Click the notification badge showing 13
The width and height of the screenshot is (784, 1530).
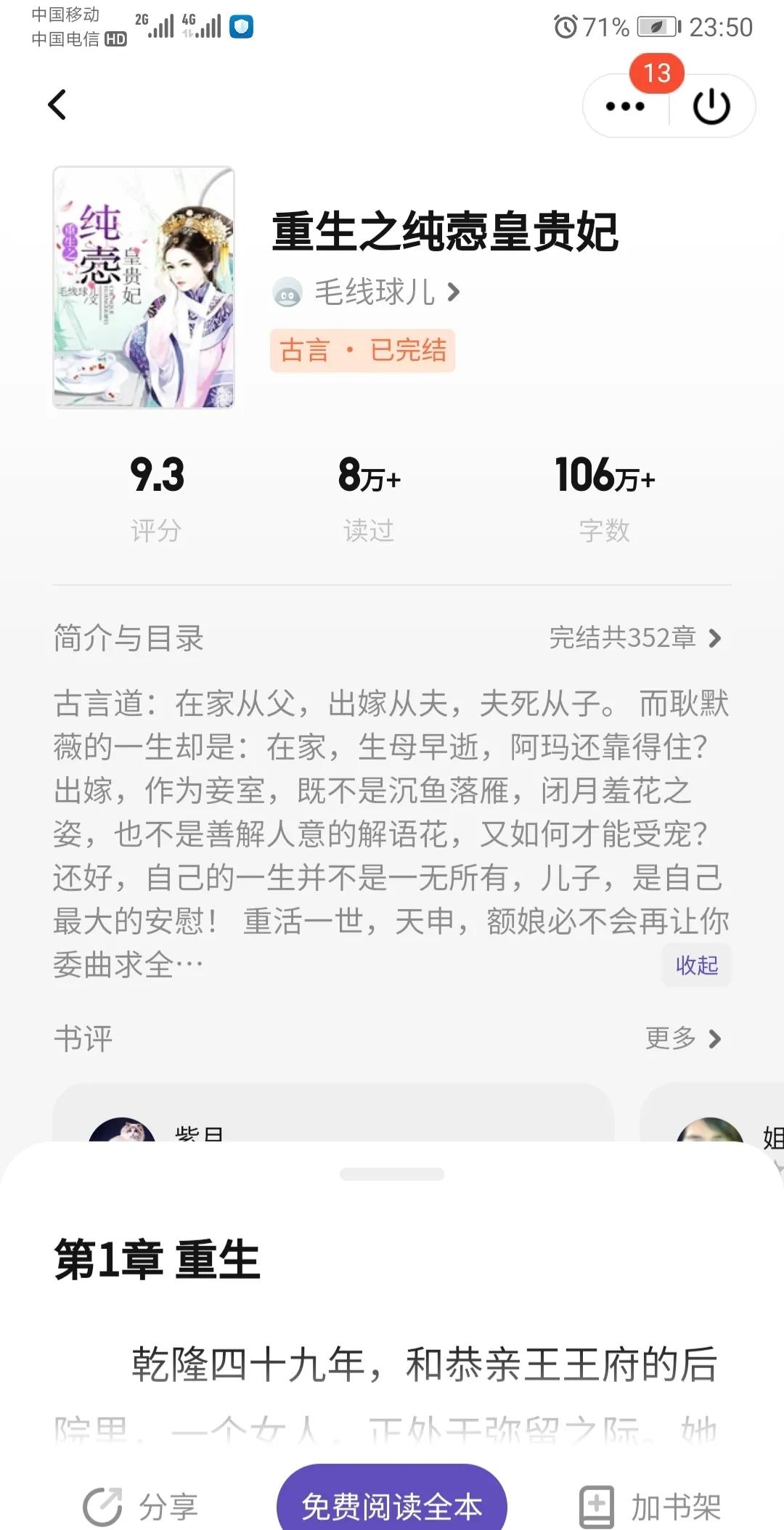pyautogui.click(x=656, y=73)
